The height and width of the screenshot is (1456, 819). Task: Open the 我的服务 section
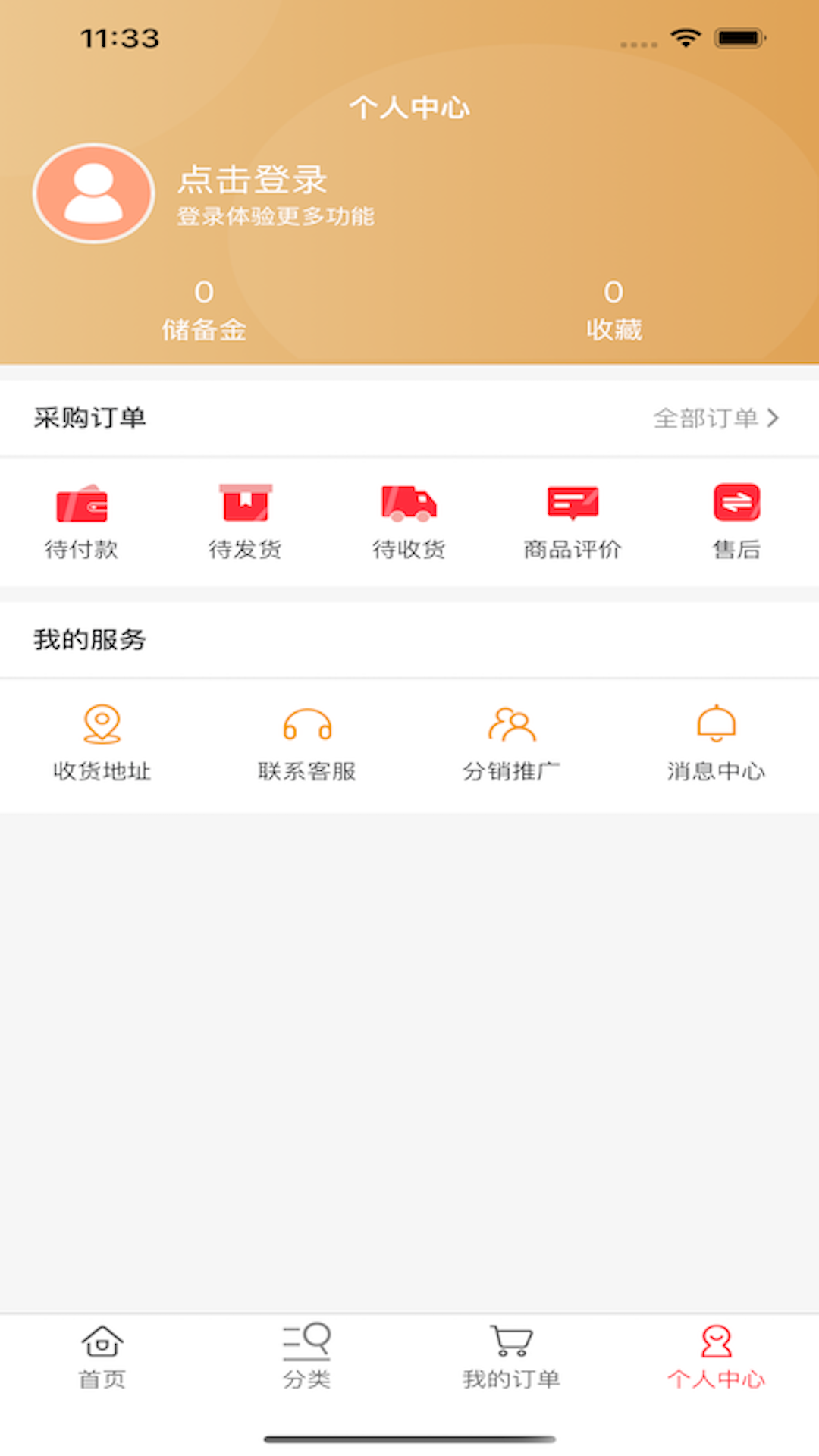91,639
